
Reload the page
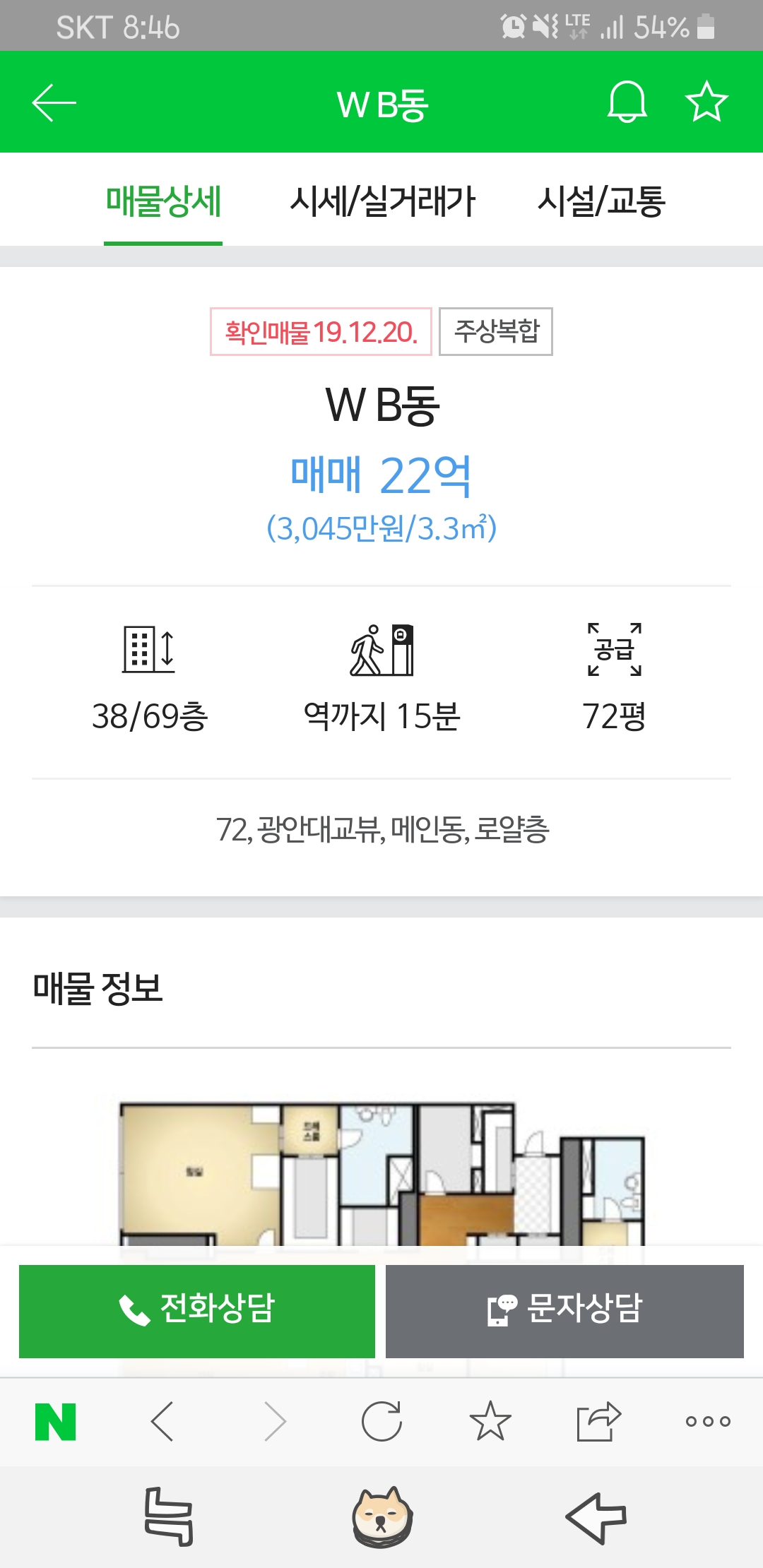click(381, 1421)
